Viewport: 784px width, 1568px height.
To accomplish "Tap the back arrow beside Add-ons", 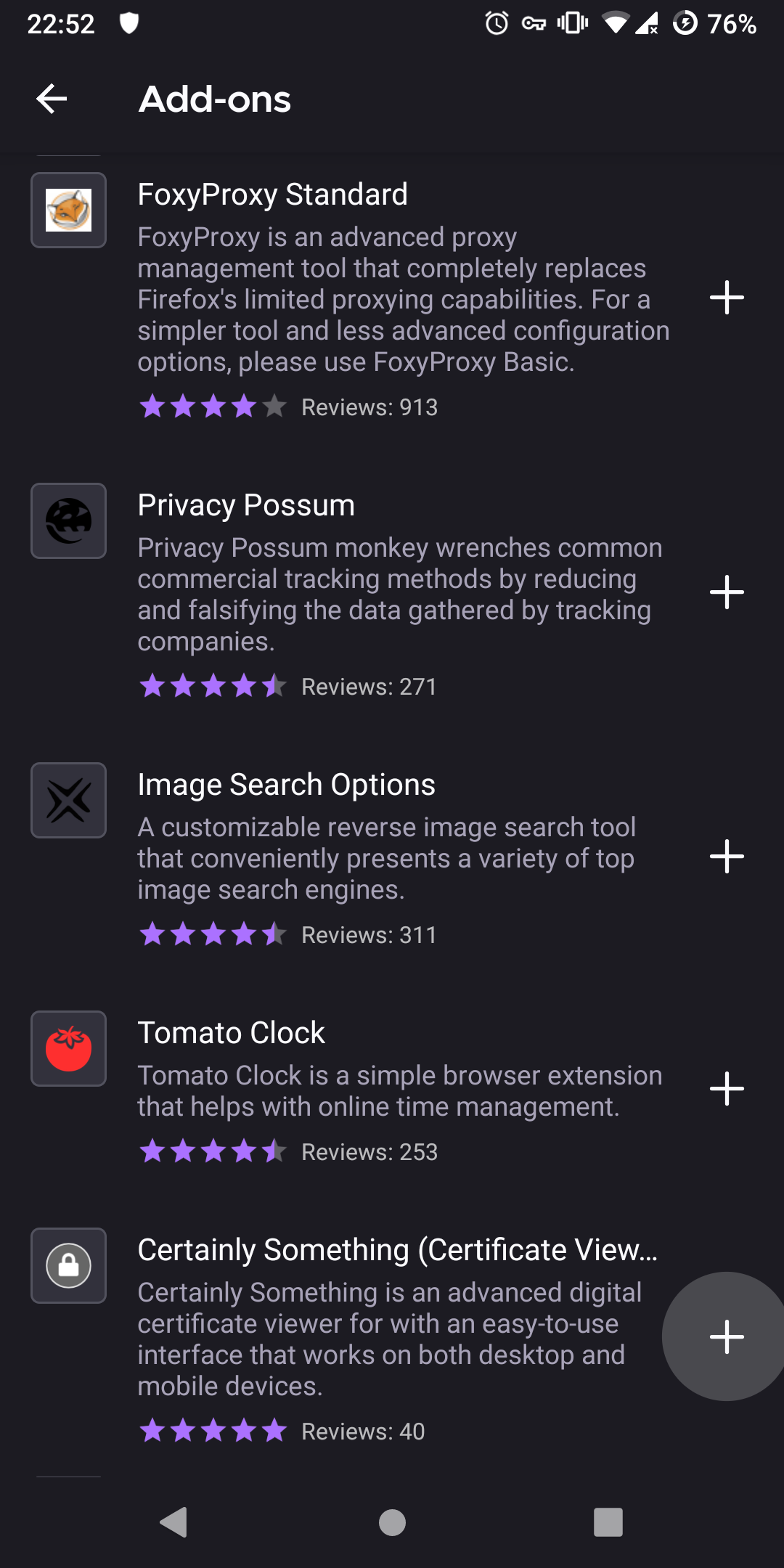I will pyautogui.click(x=51, y=99).
